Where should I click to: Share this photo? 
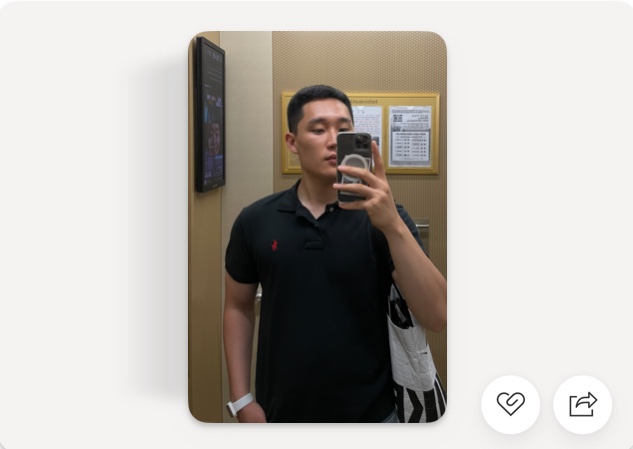(583, 405)
